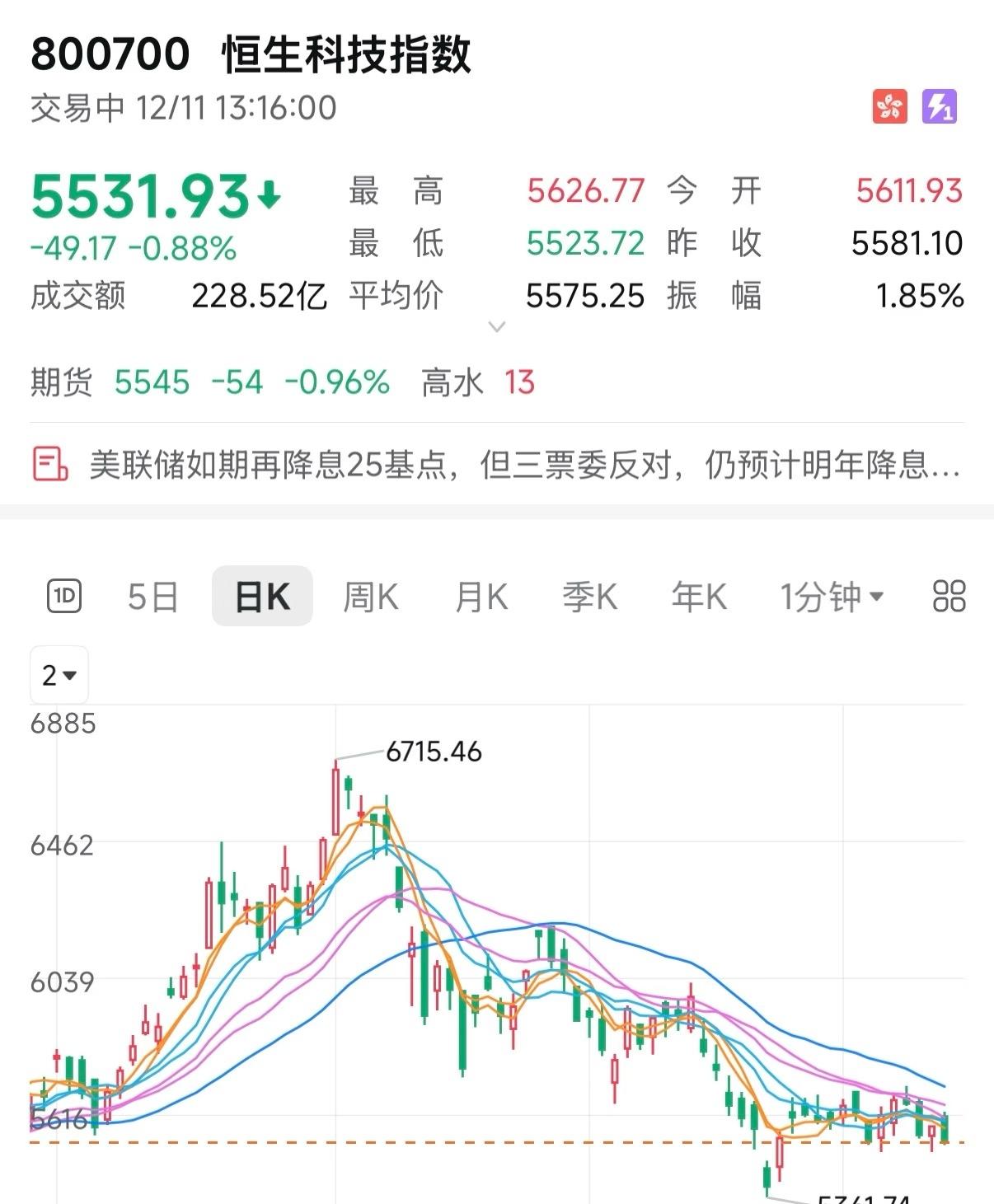The width and height of the screenshot is (994, 1204).
Task: Switch to the 周K weekly chart tab
Action: point(371,596)
